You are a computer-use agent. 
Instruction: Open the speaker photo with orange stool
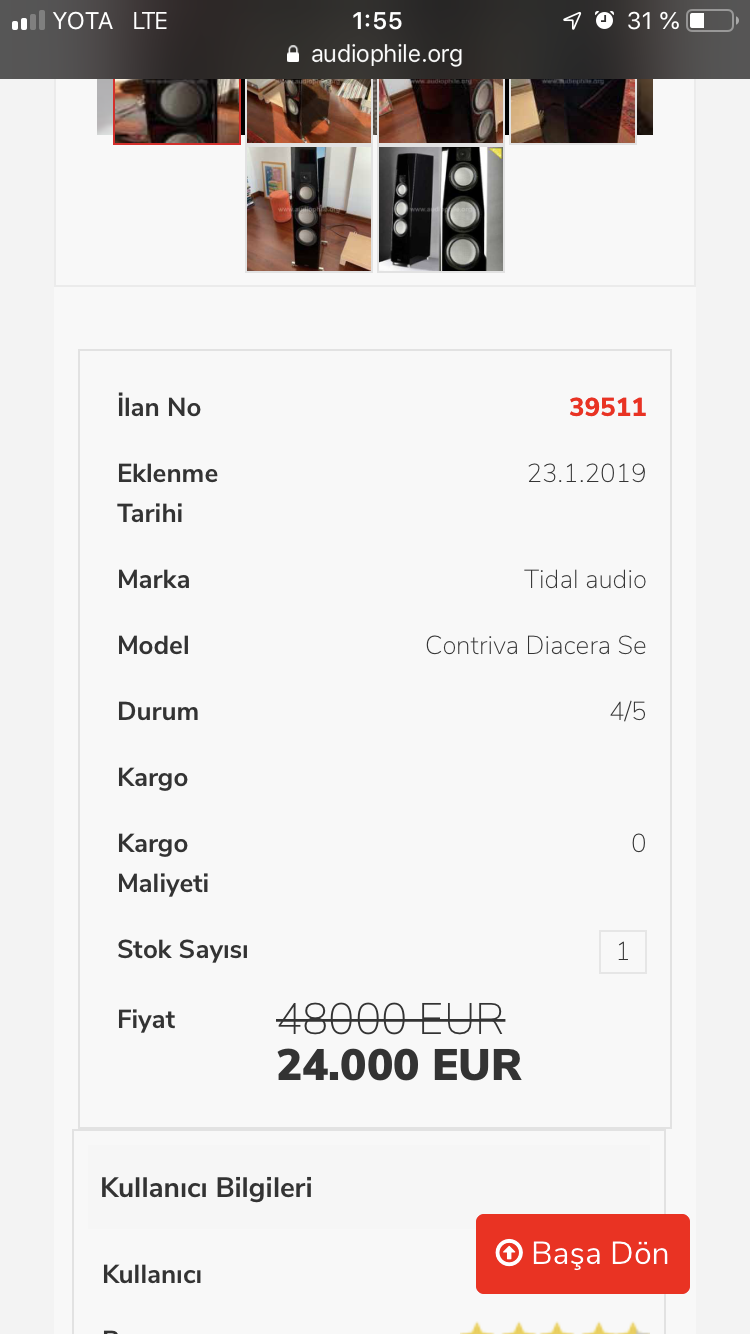coord(309,209)
